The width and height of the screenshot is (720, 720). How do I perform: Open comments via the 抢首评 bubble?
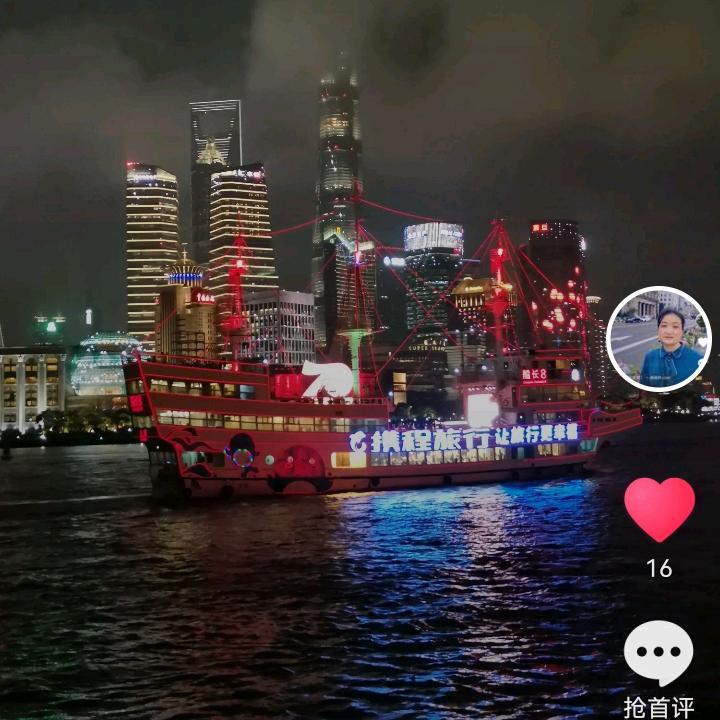click(x=658, y=653)
